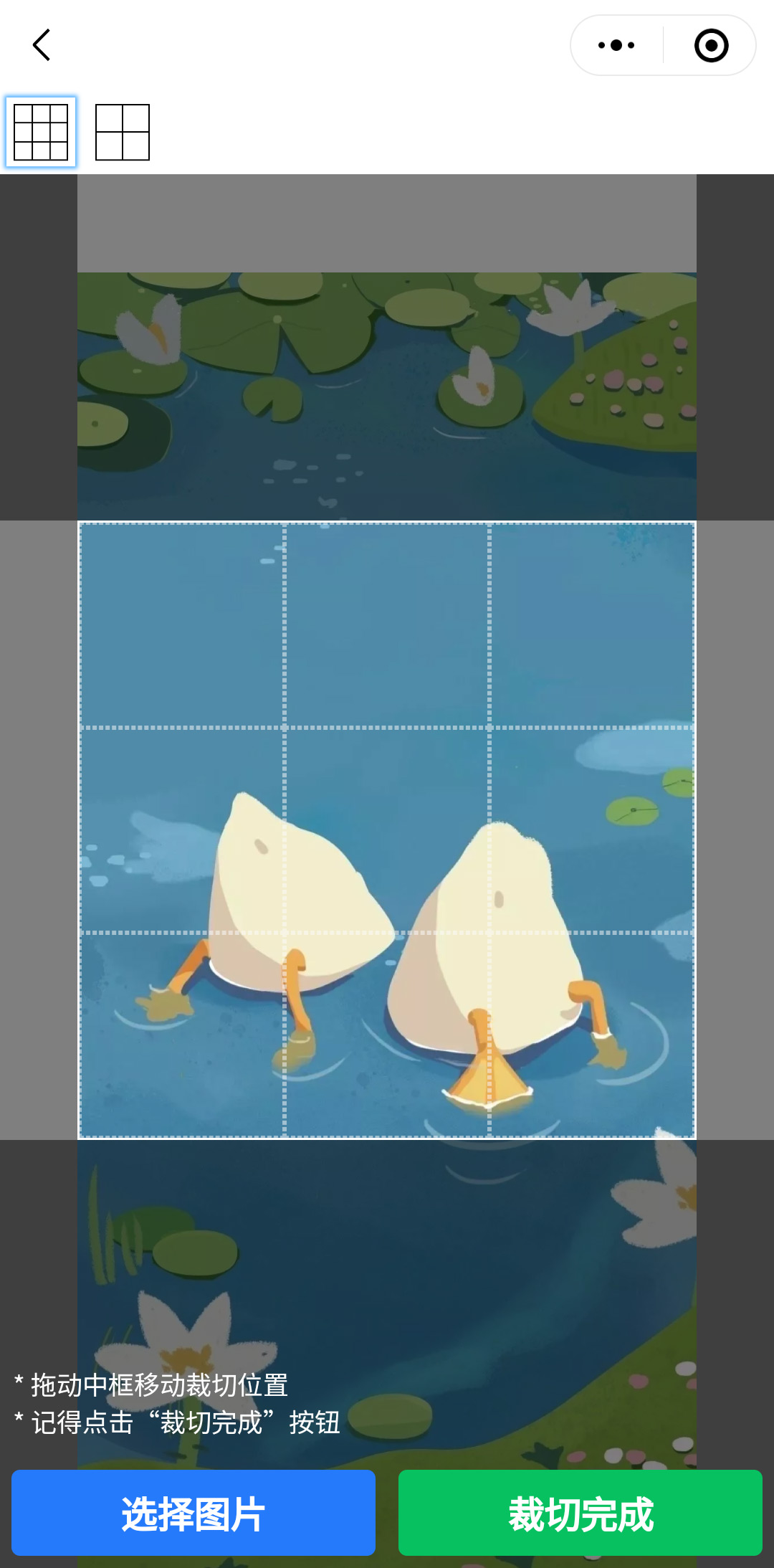Image resolution: width=774 pixels, height=1568 pixels.
Task: Tap 选择图片 to choose a photo
Action: [193, 1514]
